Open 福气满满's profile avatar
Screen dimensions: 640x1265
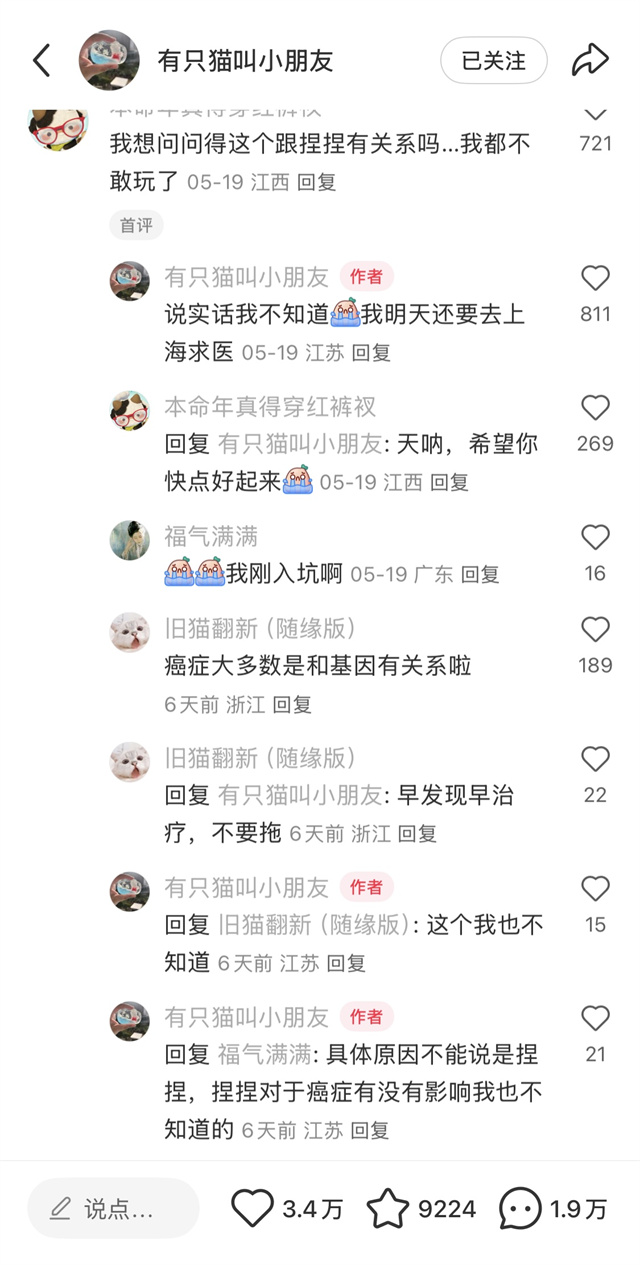(130, 540)
